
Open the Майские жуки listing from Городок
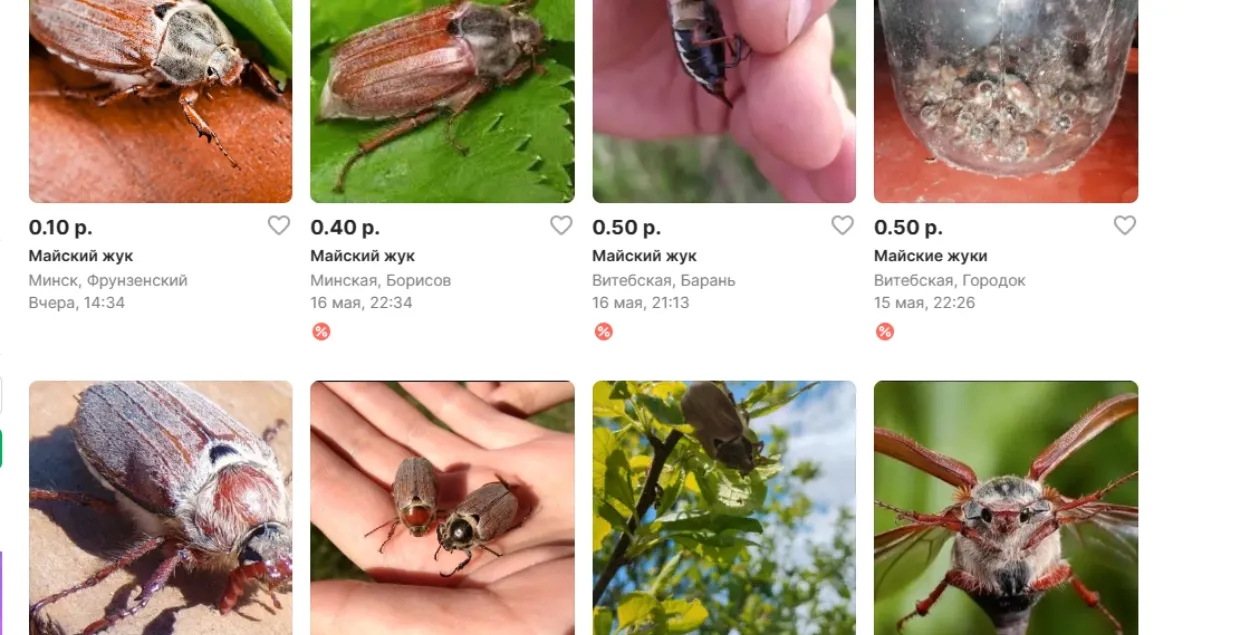pyautogui.click(x=930, y=256)
